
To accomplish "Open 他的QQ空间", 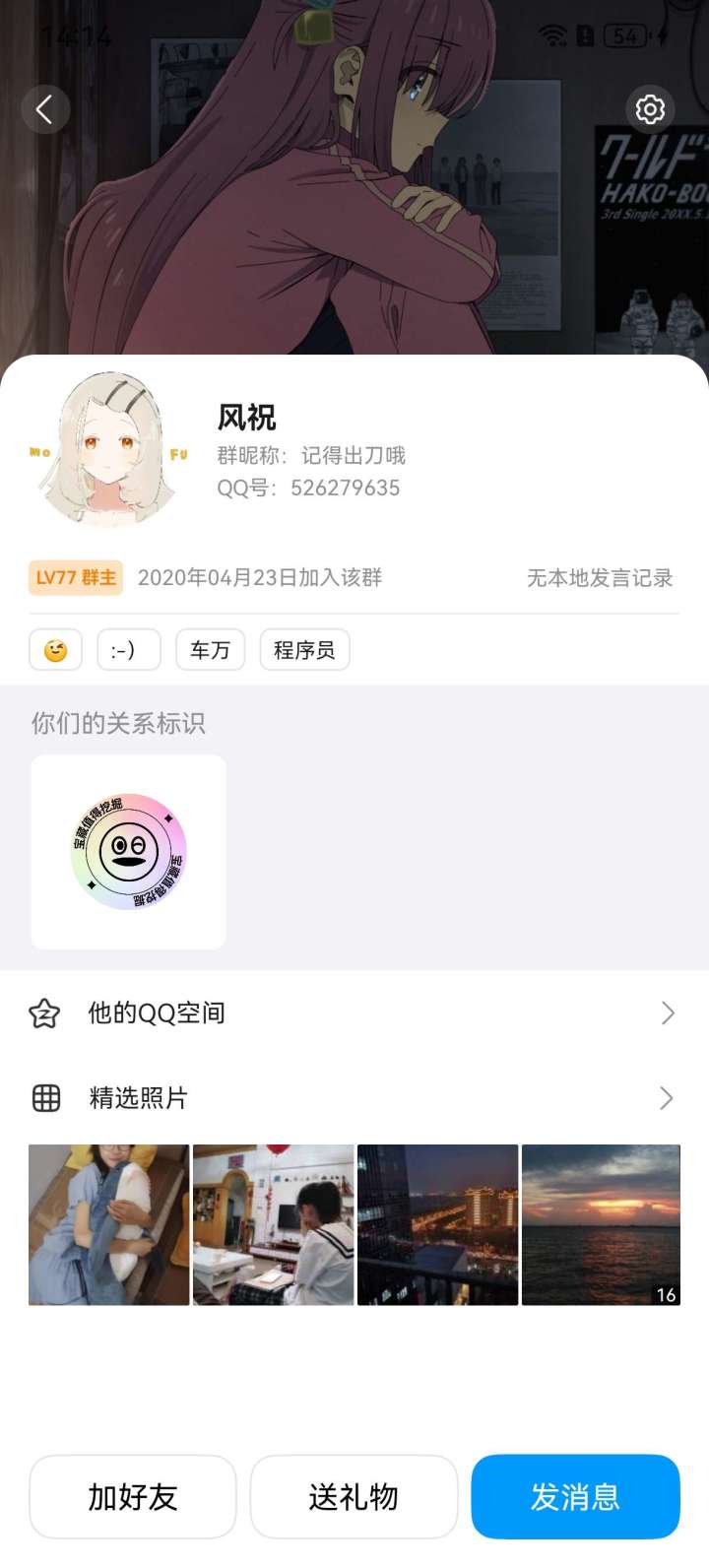I will [x=354, y=1013].
